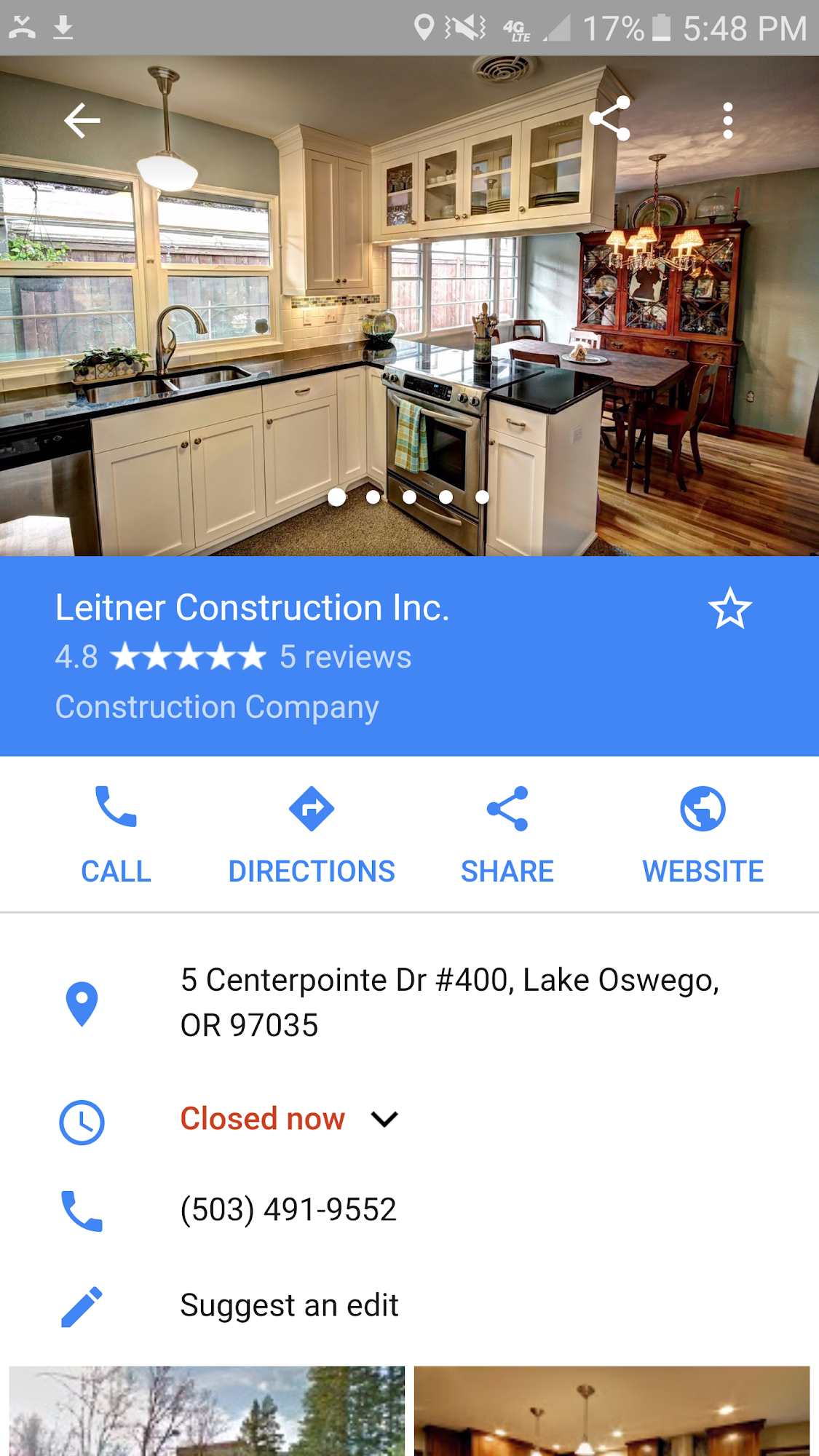The height and width of the screenshot is (1456, 819).
Task: Open the company WEBSITE
Action: [x=703, y=834]
